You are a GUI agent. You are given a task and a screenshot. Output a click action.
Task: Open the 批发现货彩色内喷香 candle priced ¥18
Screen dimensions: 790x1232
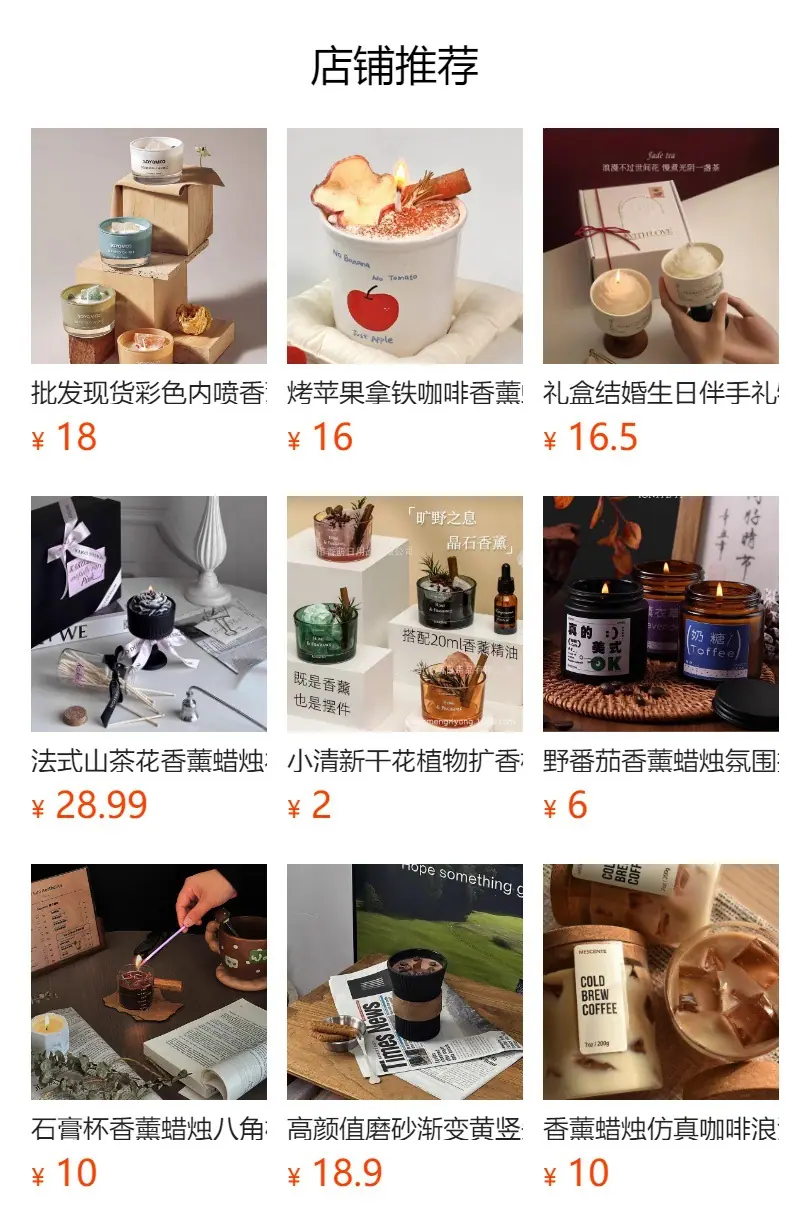149,246
